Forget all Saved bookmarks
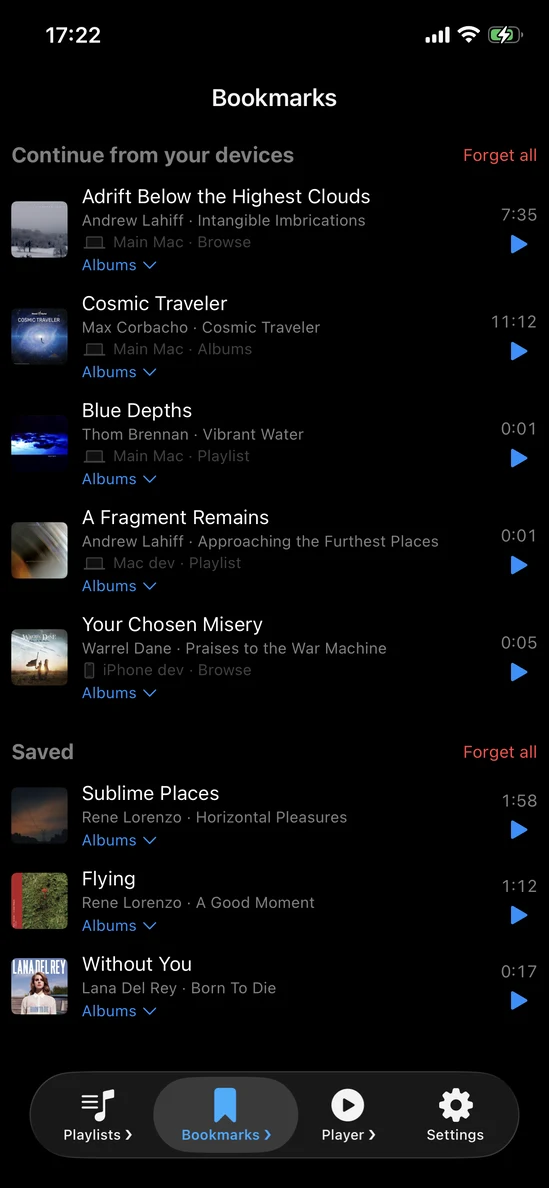Image resolution: width=549 pixels, height=1188 pixels. tap(500, 752)
